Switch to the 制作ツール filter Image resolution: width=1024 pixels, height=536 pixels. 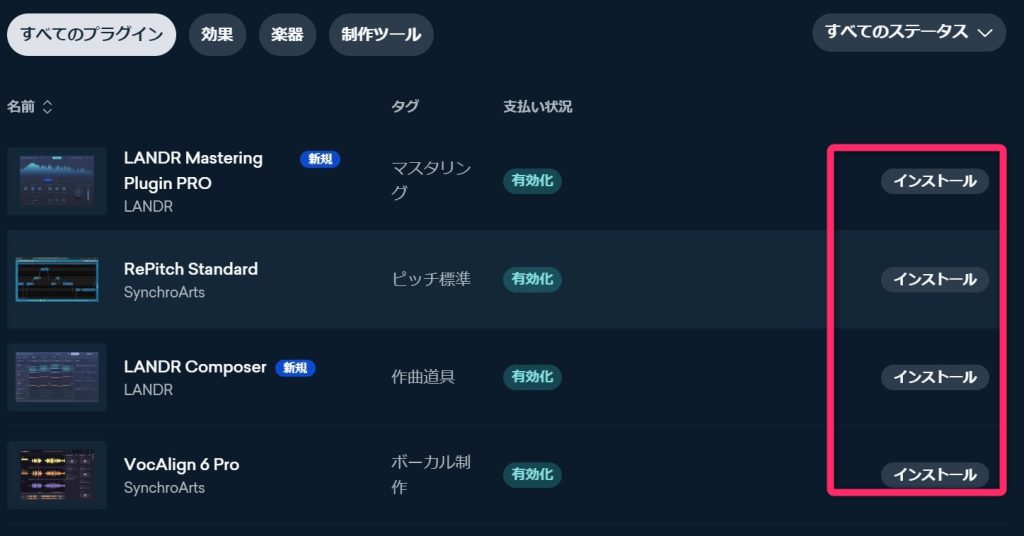tap(381, 34)
